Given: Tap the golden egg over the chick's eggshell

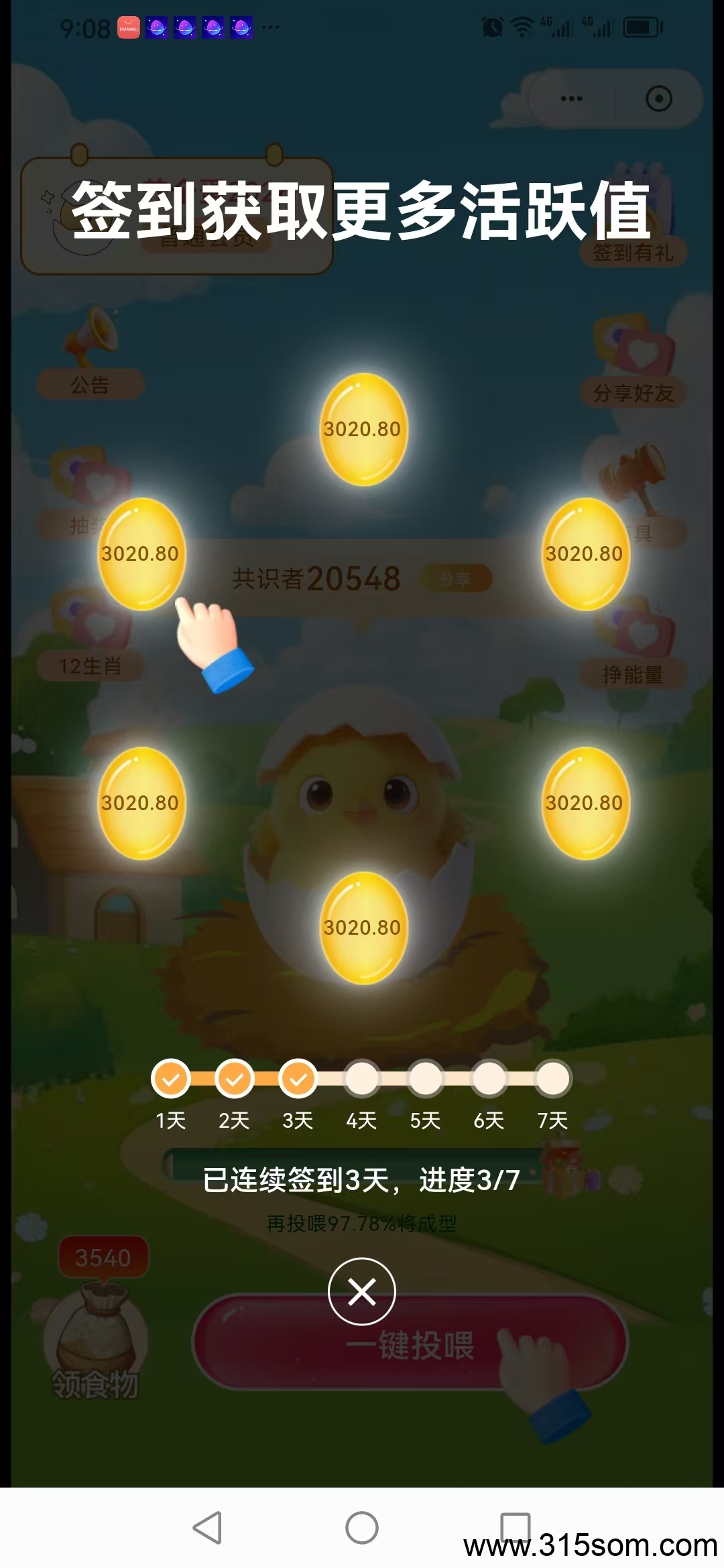Looking at the screenshot, I should [363, 927].
